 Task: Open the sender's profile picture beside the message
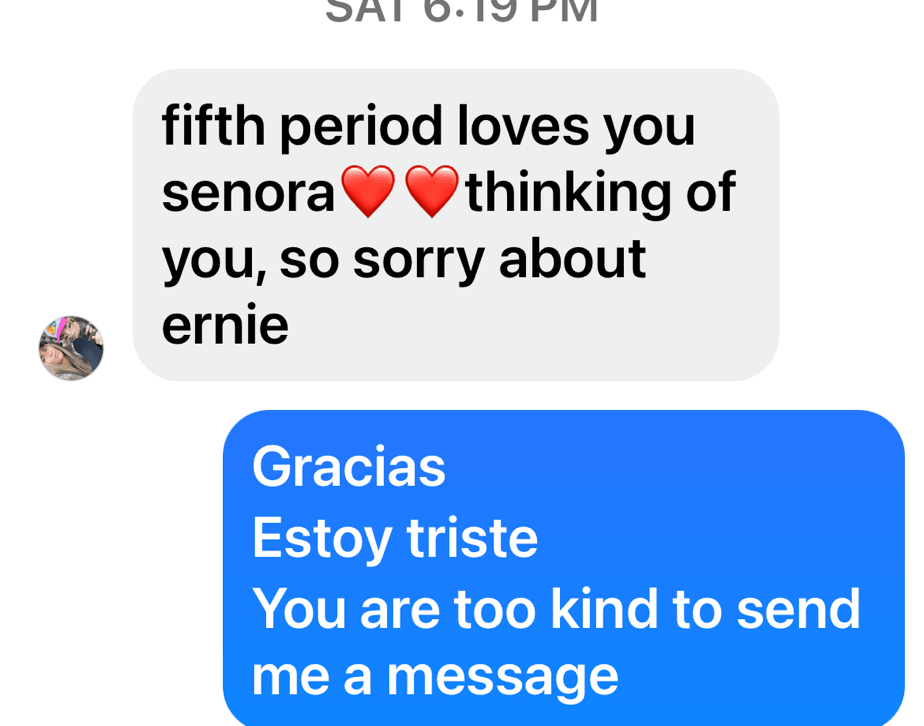point(71,348)
